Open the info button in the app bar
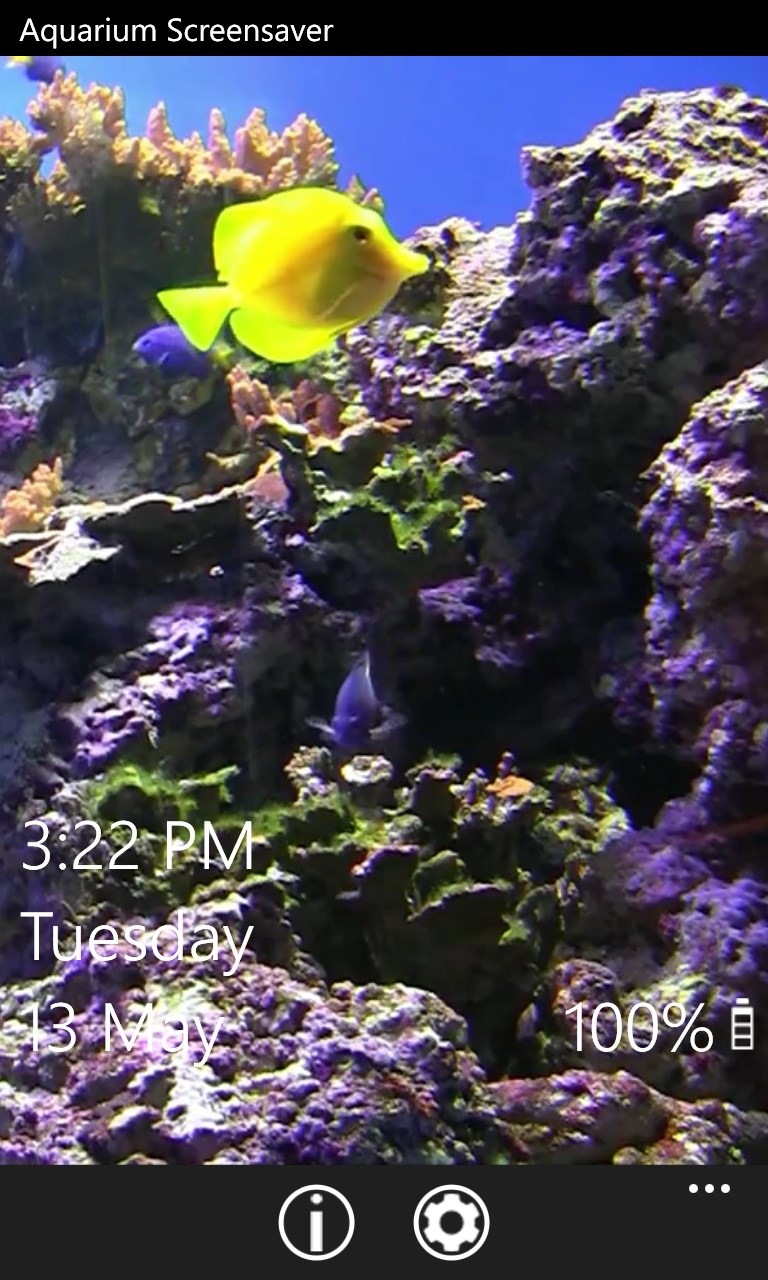768x1280 pixels. 316,1222
